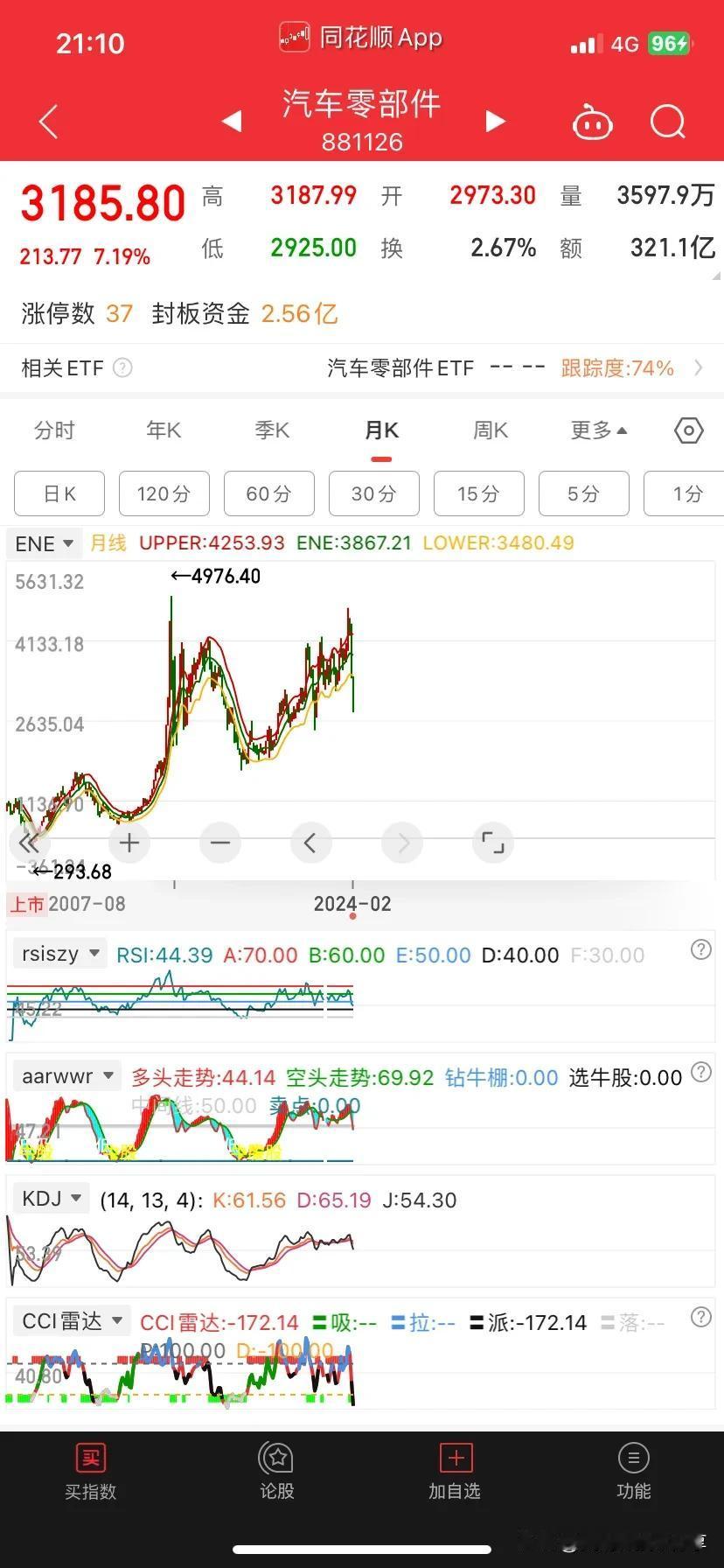724x1568 pixels.
Task: Select the 60分 period chip
Action: click(268, 493)
